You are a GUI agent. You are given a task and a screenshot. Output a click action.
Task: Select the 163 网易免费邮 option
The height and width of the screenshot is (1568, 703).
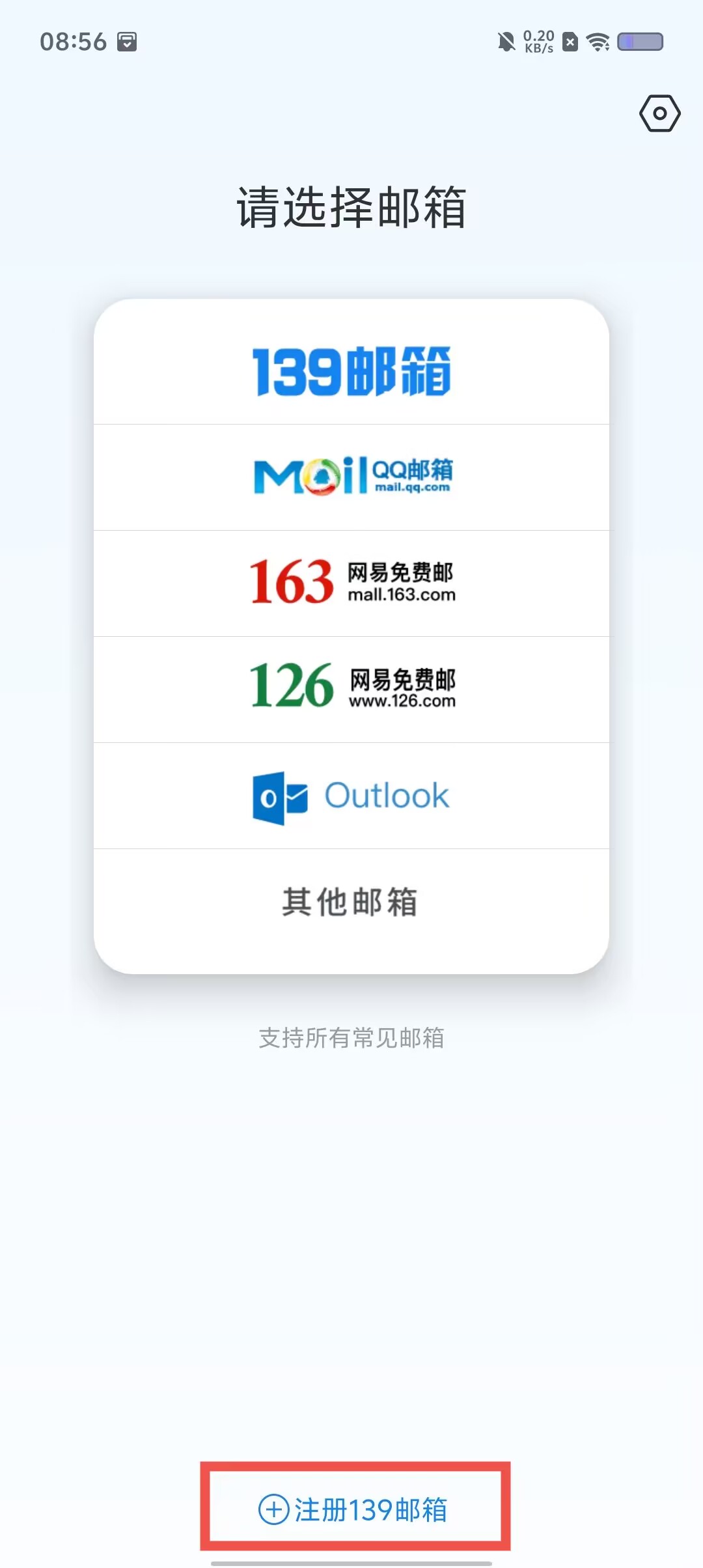pyautogui.click(x=351, y=583)
